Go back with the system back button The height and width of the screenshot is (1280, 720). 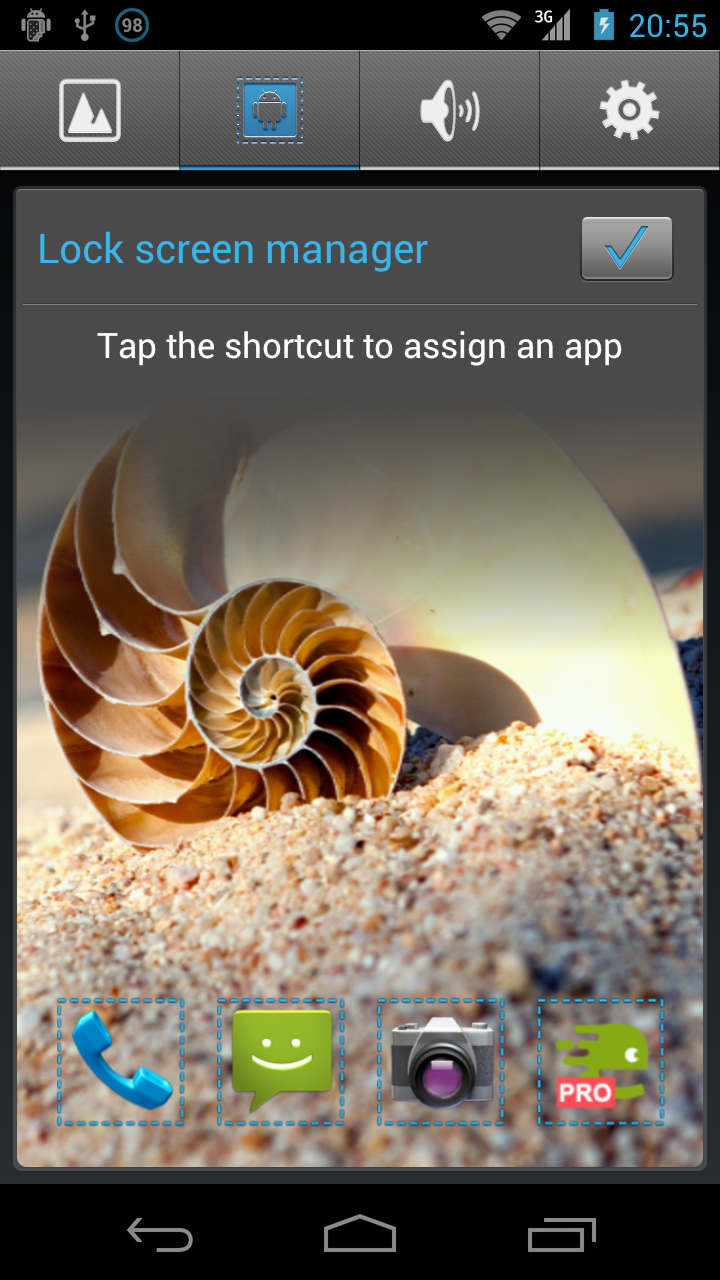[160, 1234]
